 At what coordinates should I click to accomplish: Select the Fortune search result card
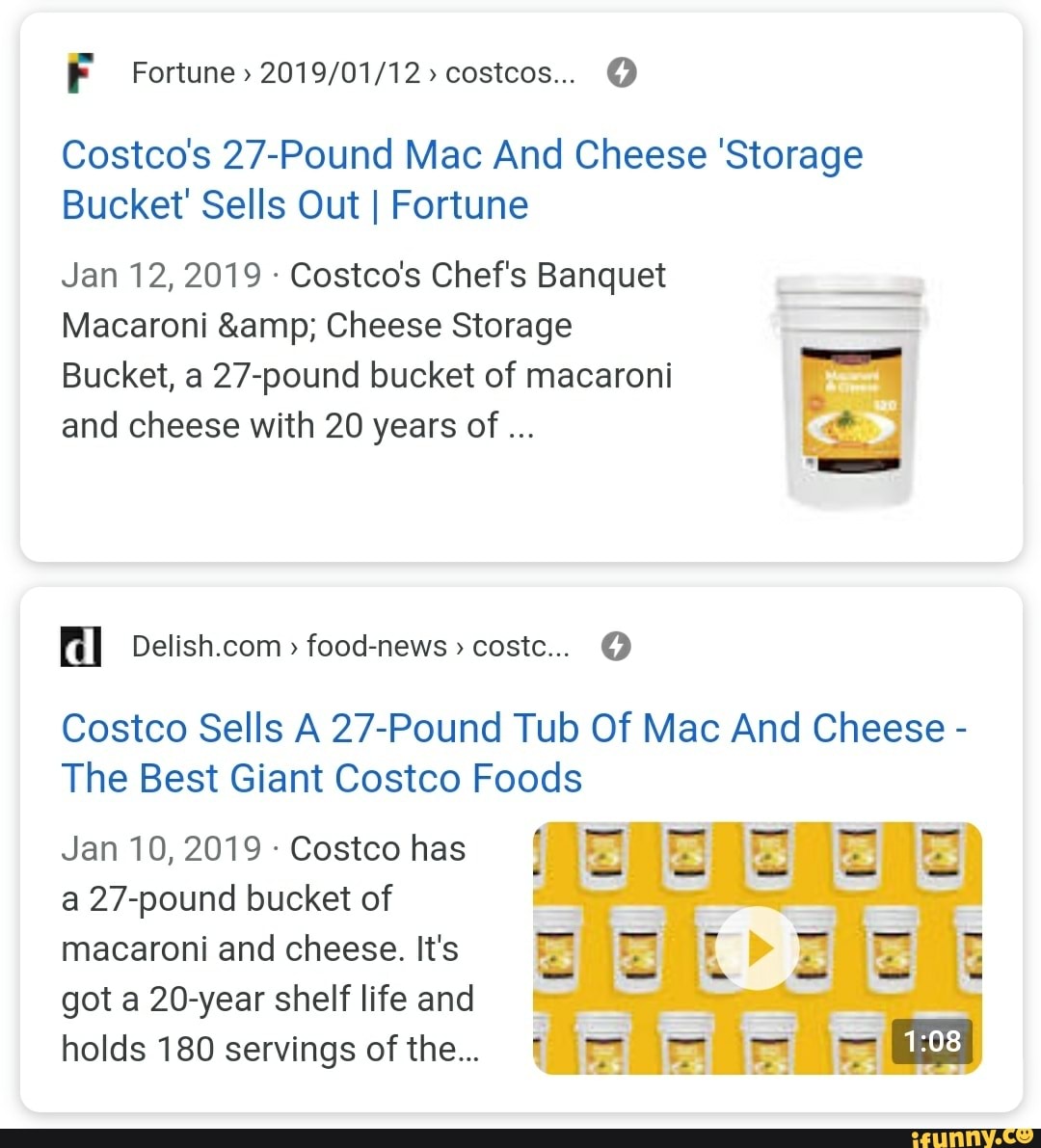520,289
